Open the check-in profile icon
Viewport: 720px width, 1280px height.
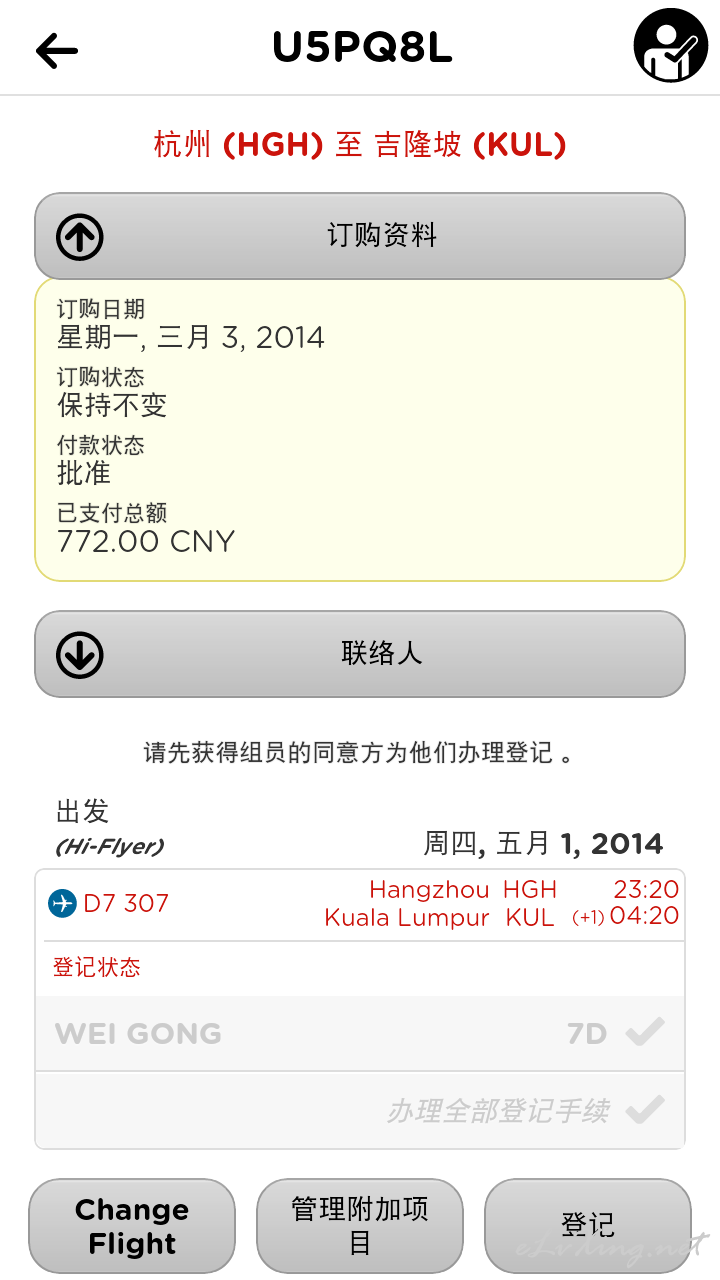coord(671,46)
